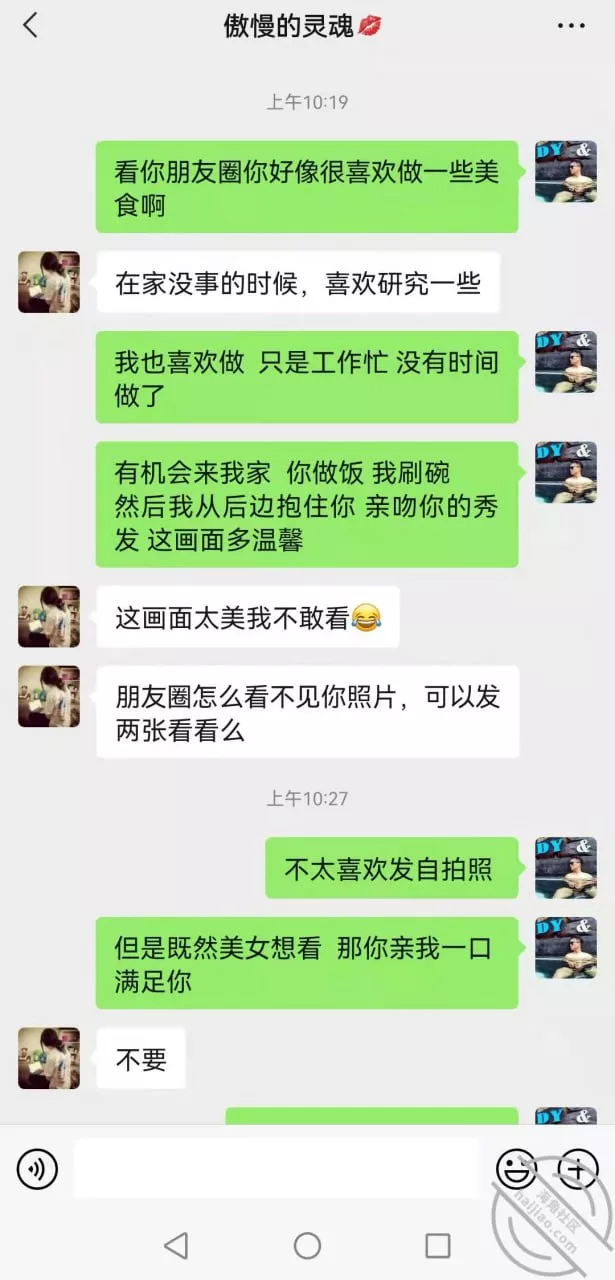Open system recent apps button
Screen dimensions: 615x1280
pos(437,1245)
